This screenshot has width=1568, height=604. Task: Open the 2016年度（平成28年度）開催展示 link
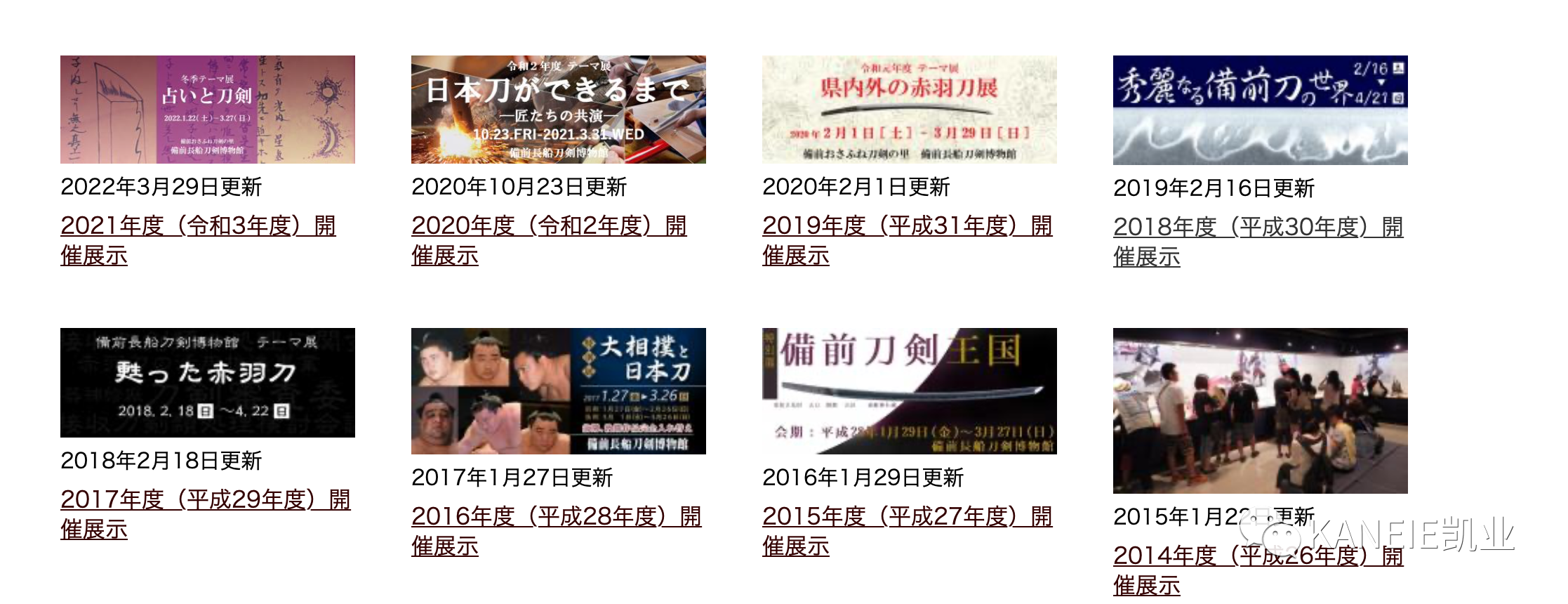tap(556, 517)
